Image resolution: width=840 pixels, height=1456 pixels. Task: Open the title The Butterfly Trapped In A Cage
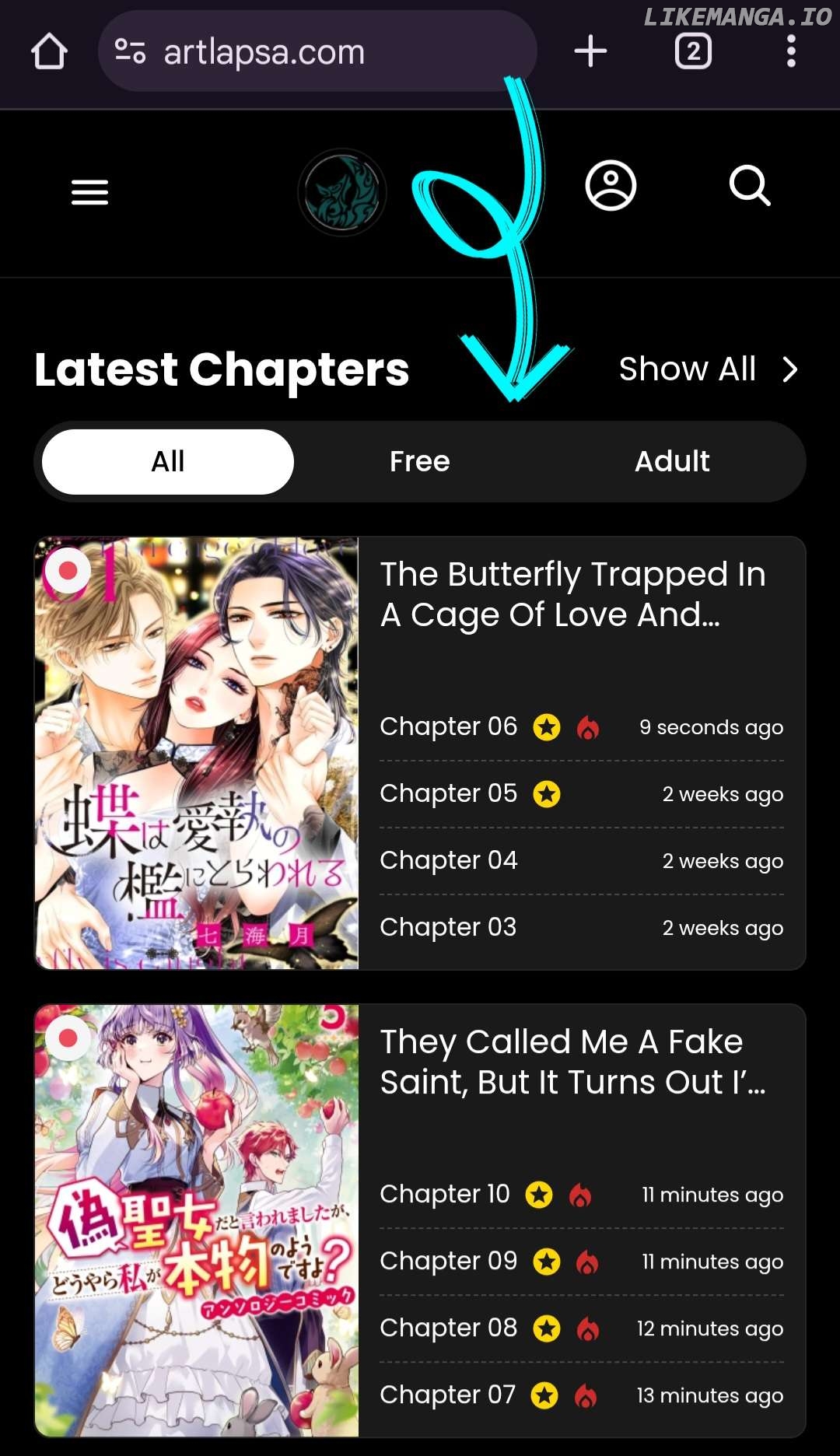[x=572, y=594]
